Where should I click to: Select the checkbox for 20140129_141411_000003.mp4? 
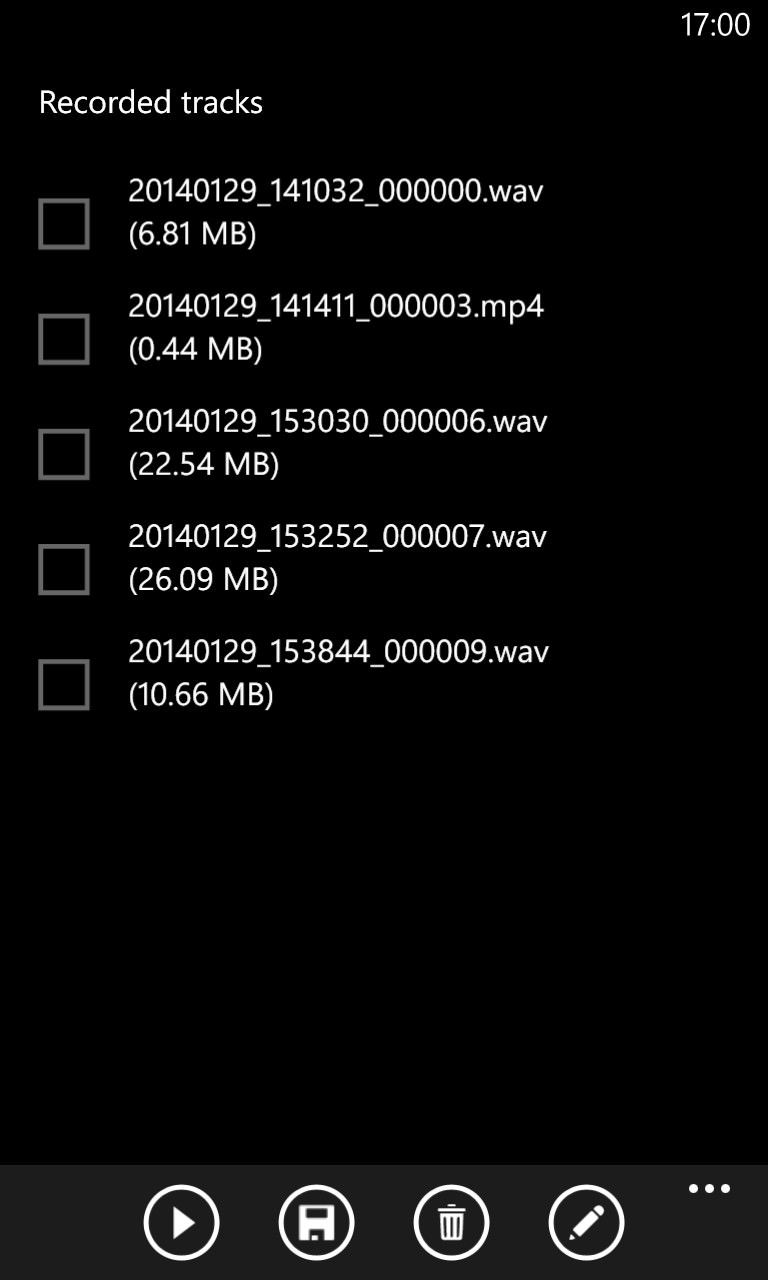[64, 338]
